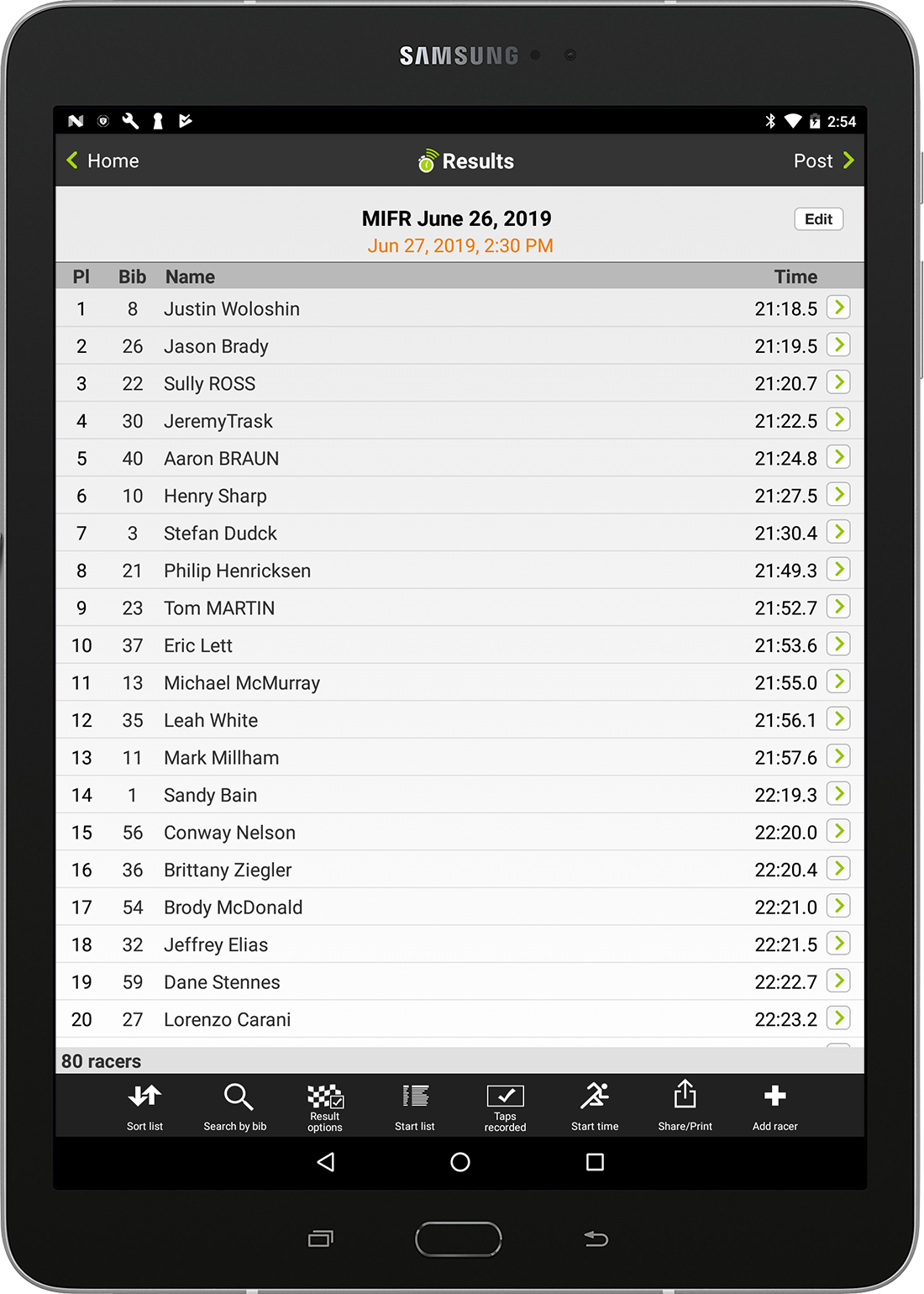Open Result options
This screenshot has width=924, height=1294.
coord(325,1106)
